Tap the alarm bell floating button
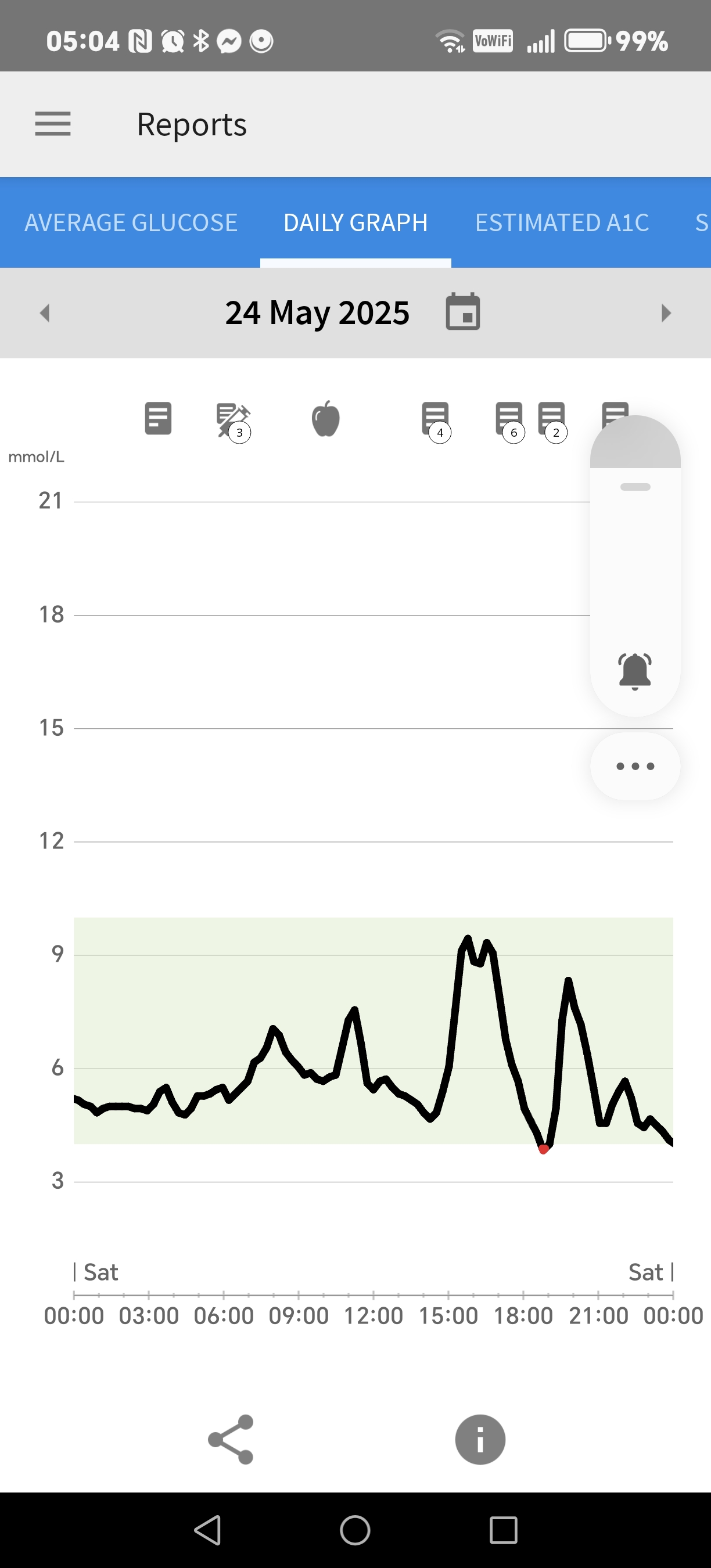 coord(635,671)
